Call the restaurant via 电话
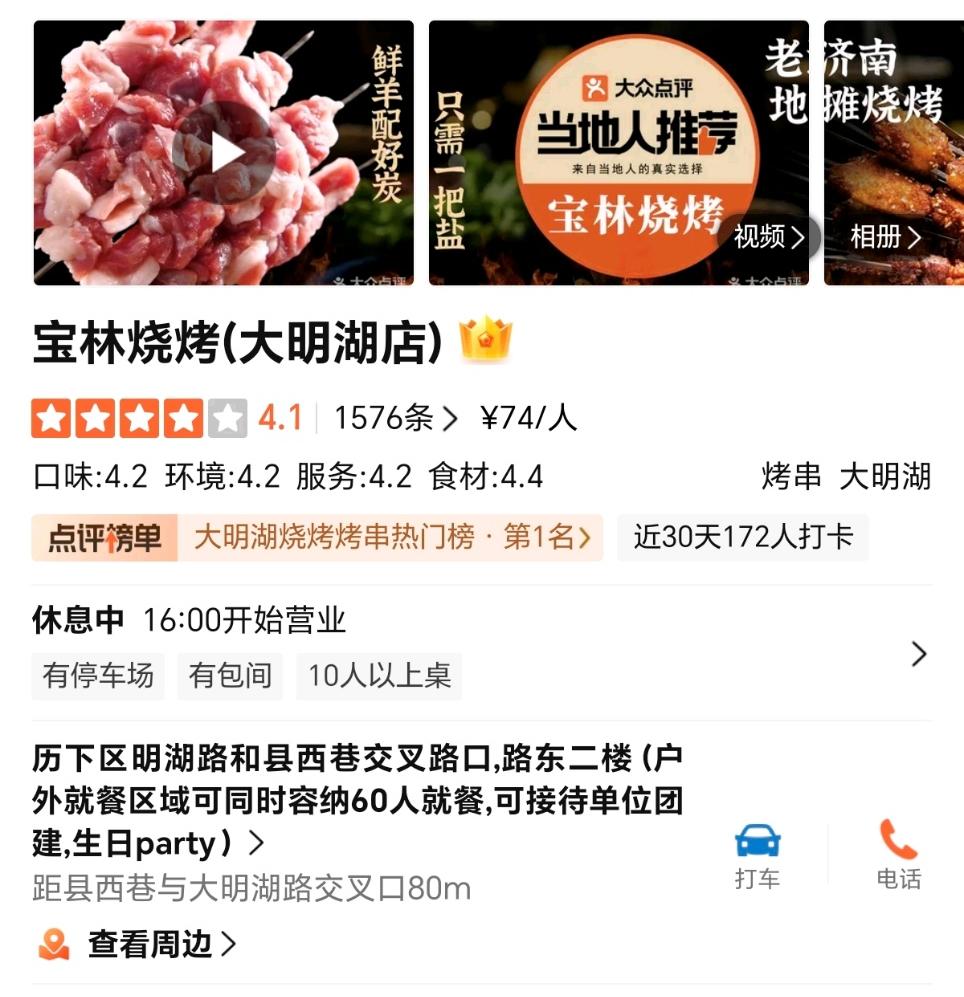Screen dimensions: 964x997 [898, 856]
